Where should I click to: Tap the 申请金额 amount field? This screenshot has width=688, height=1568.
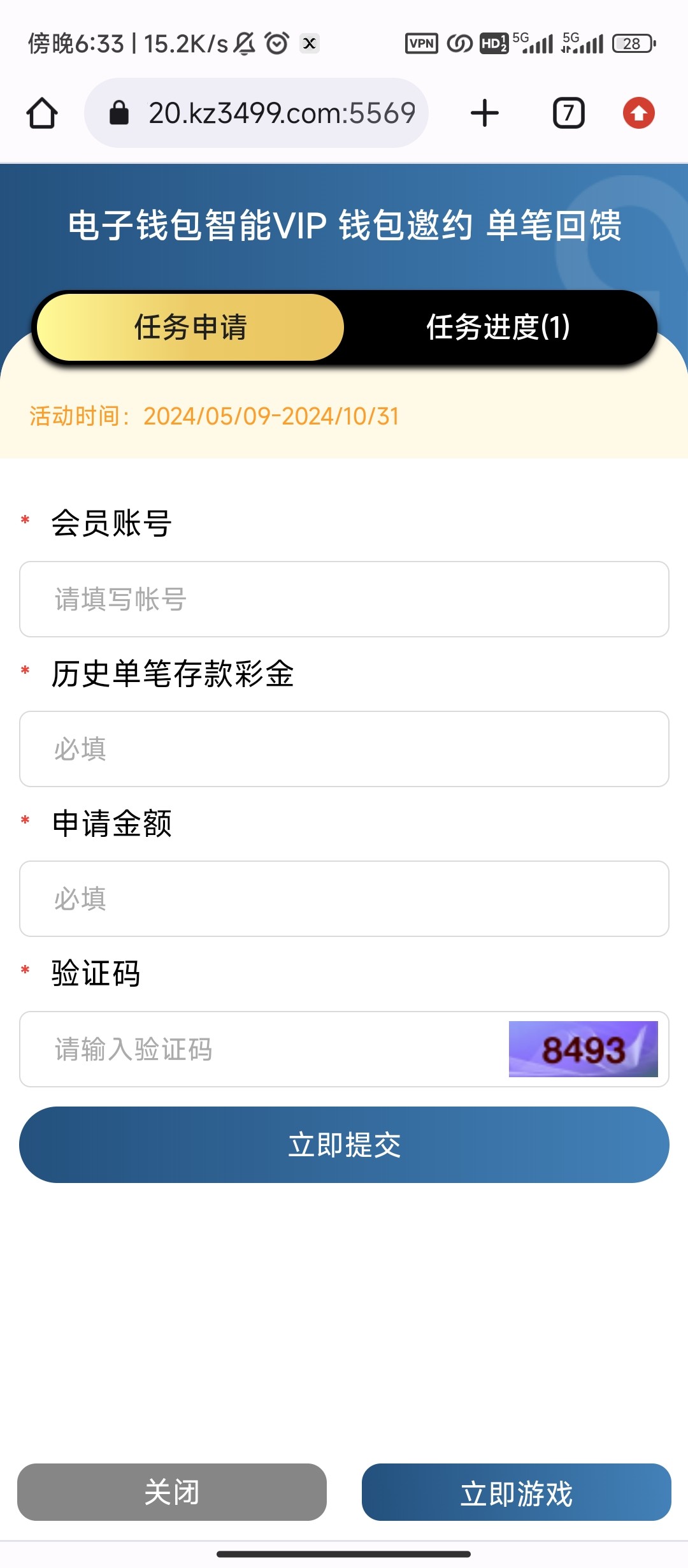(344, 899)
